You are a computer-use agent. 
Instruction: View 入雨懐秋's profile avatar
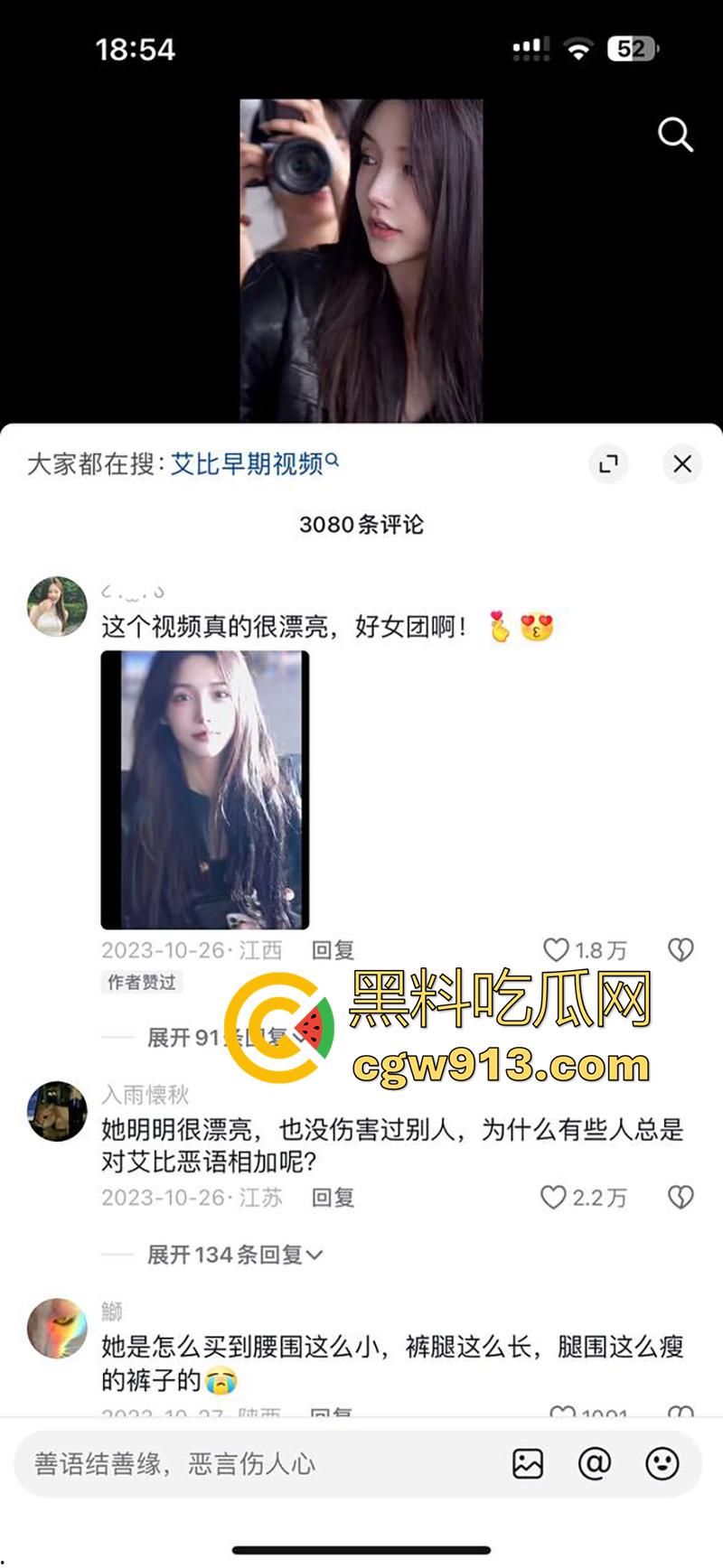[x=58, y=1111]
